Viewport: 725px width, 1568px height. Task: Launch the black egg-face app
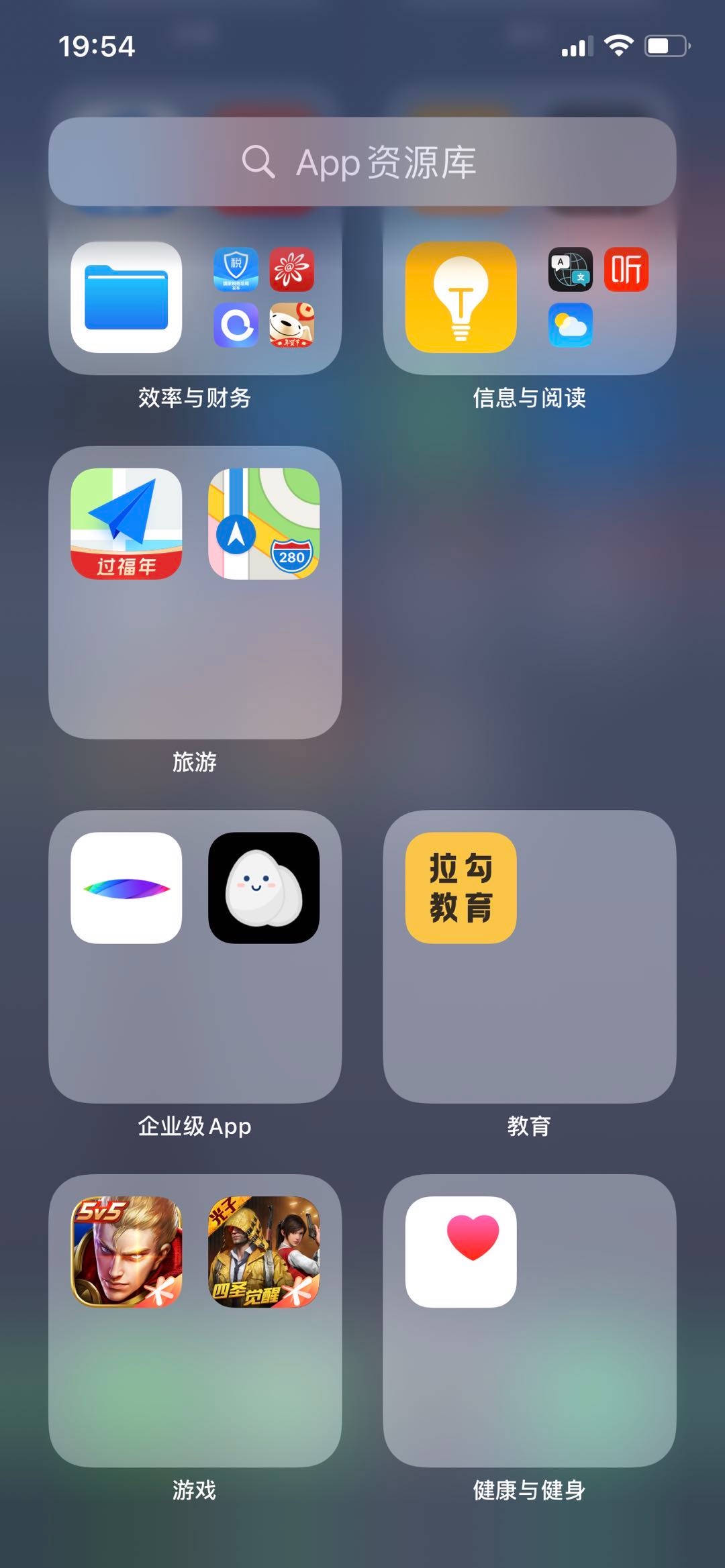pos(264,888)
